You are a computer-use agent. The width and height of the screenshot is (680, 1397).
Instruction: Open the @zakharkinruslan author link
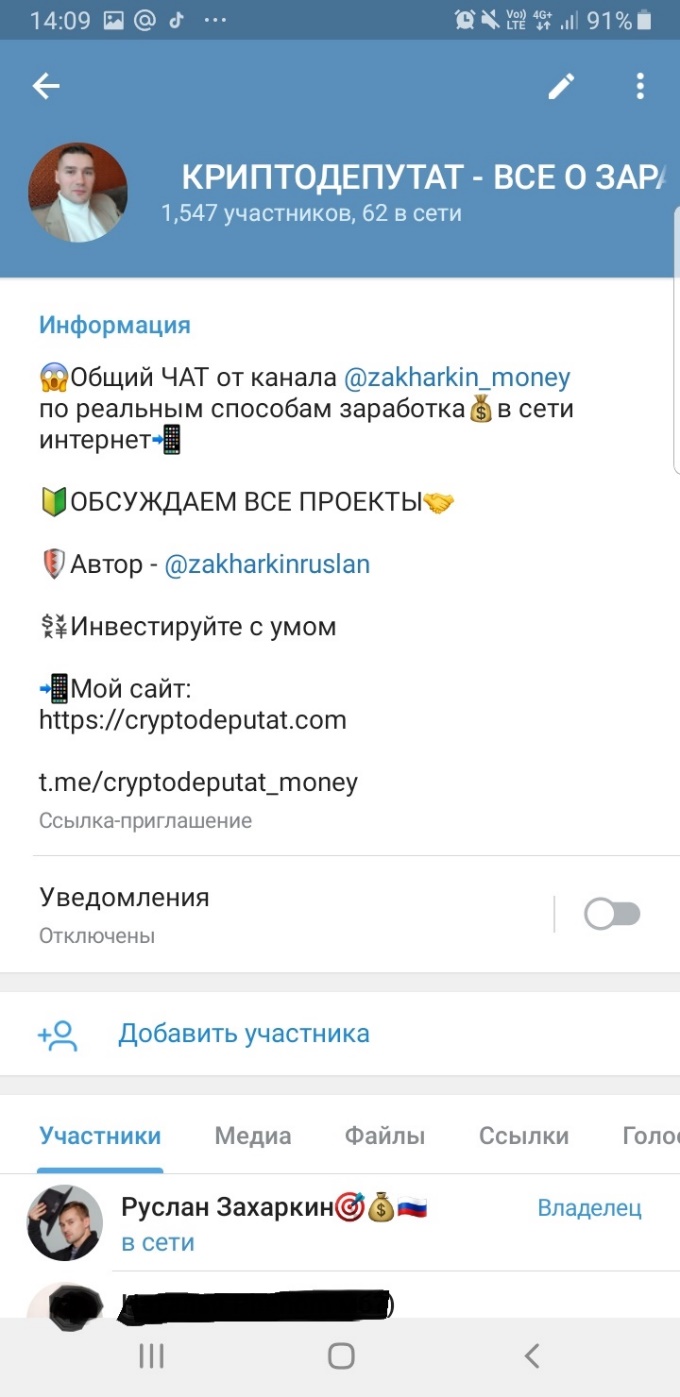(x=267, y=564)
